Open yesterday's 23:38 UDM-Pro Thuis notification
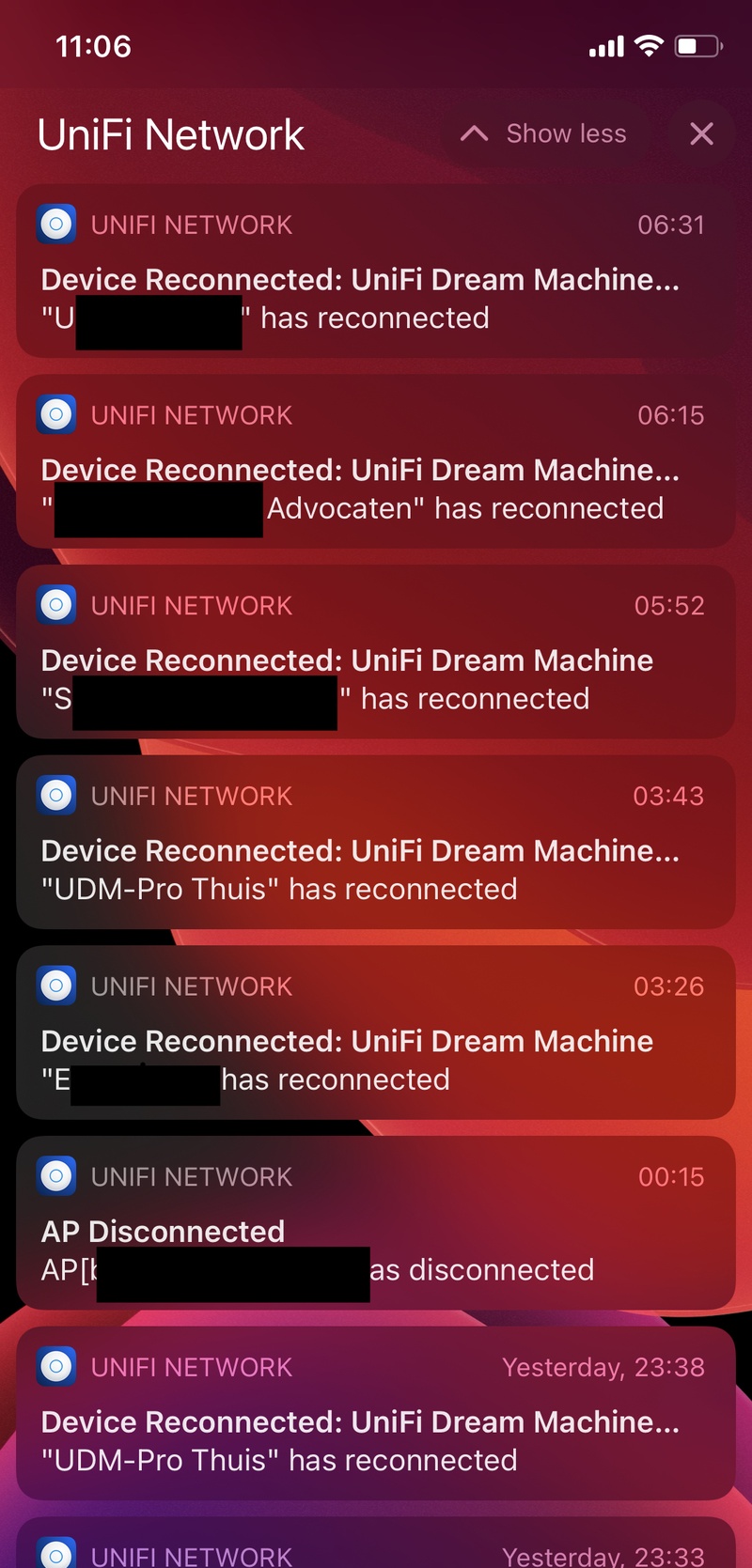The width and height of the screenshot is (752, 1568). [376, 1414]
